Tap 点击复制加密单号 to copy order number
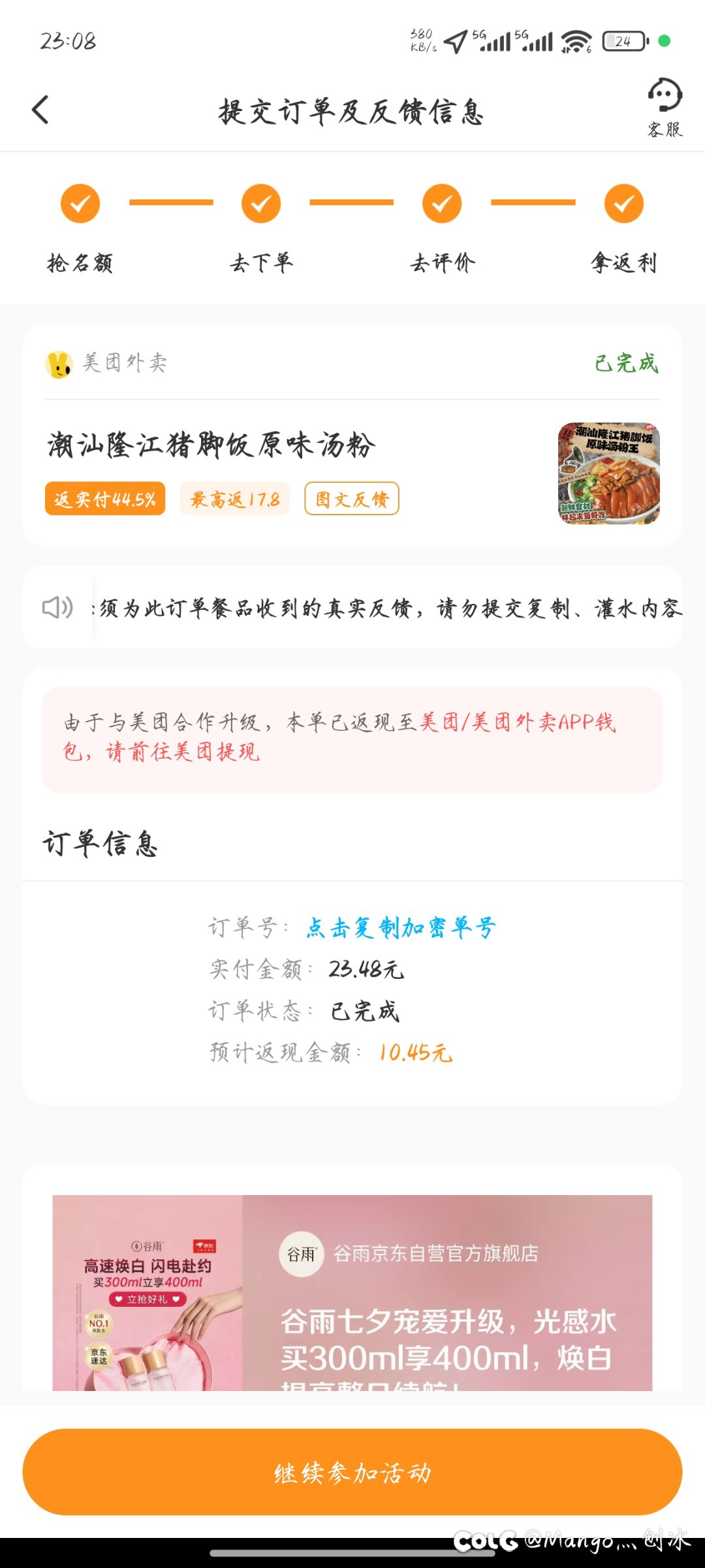 (x=401, y=927)
